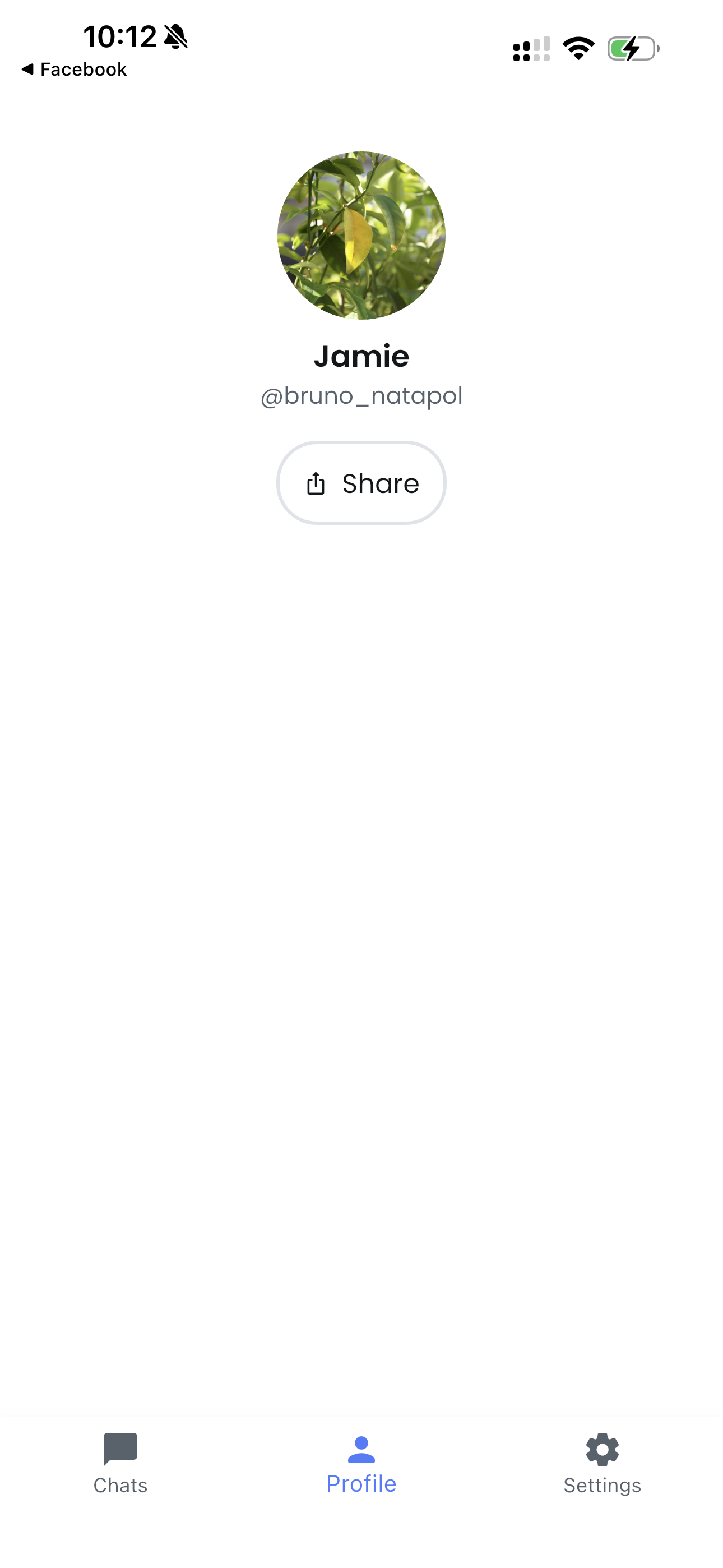The height and width of the screenshot is (1568, 723).
Task: Open the Chats message bubble icon
Action: click(x=121, y=1449)
